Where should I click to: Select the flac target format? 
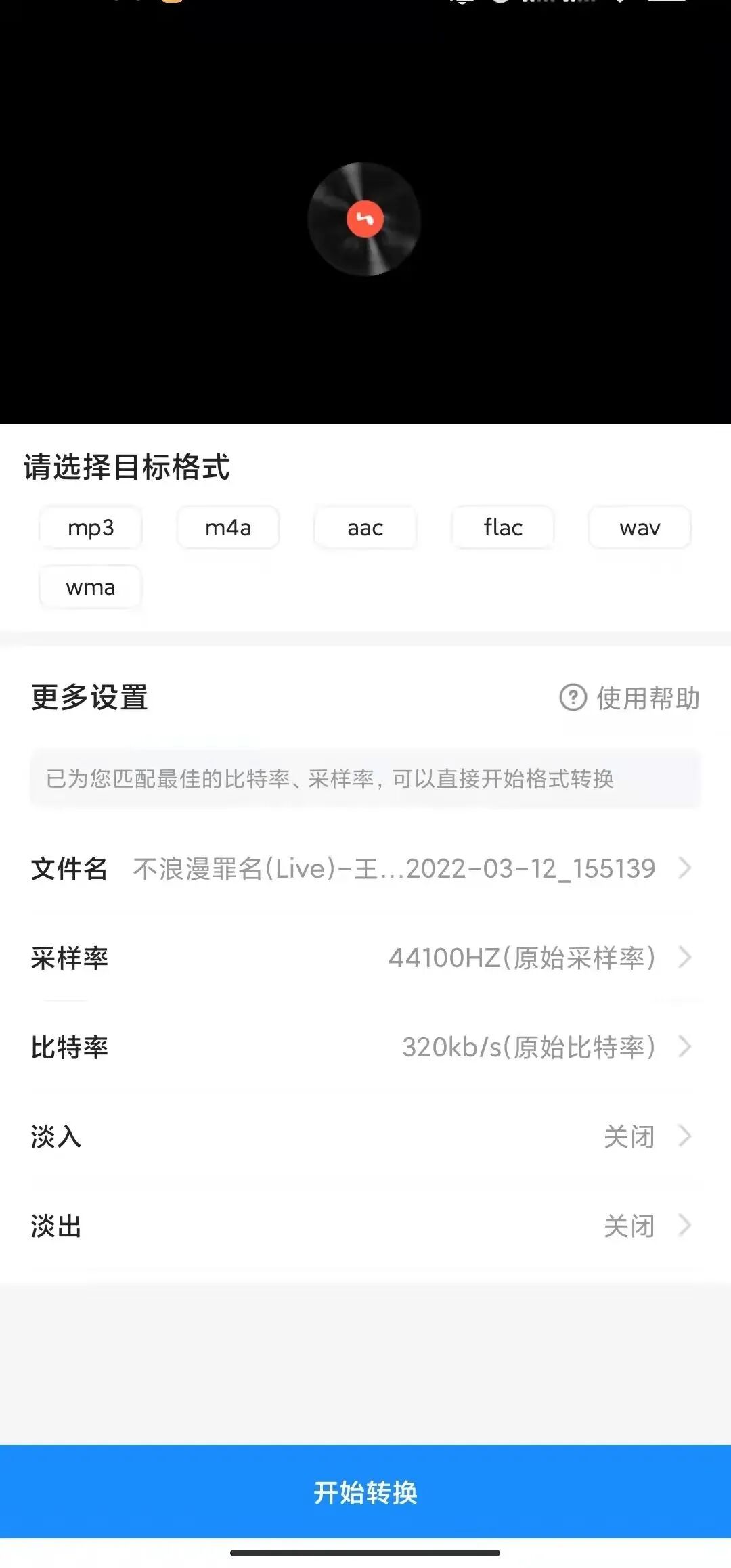coord(502,527)
